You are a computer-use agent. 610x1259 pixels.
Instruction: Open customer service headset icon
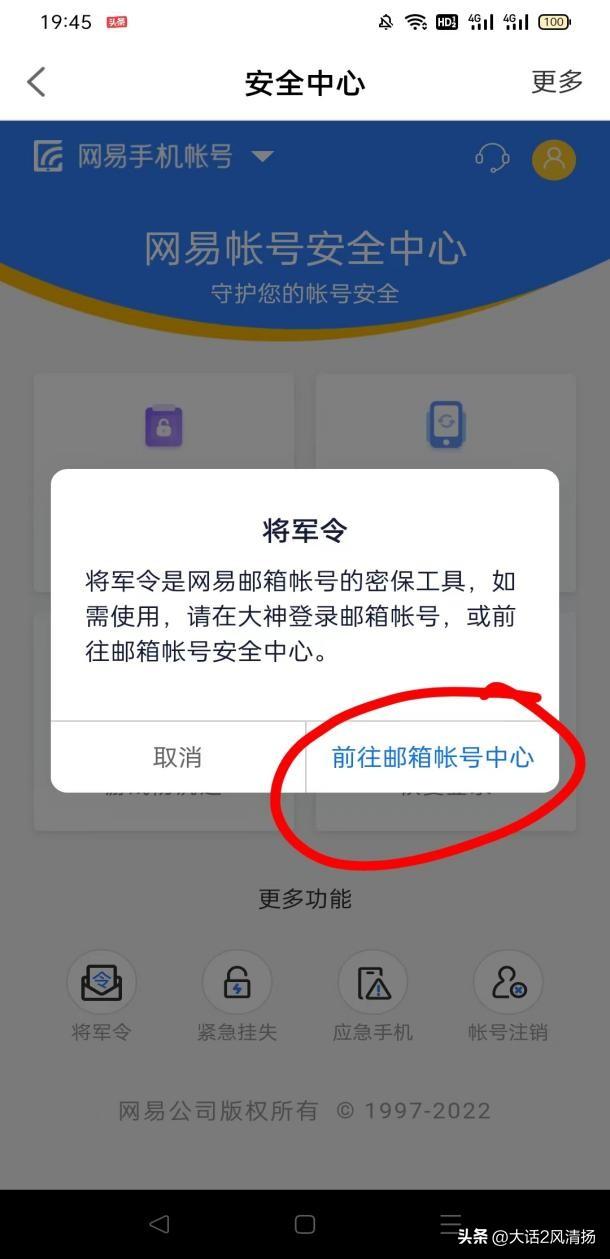coord(491,158)
